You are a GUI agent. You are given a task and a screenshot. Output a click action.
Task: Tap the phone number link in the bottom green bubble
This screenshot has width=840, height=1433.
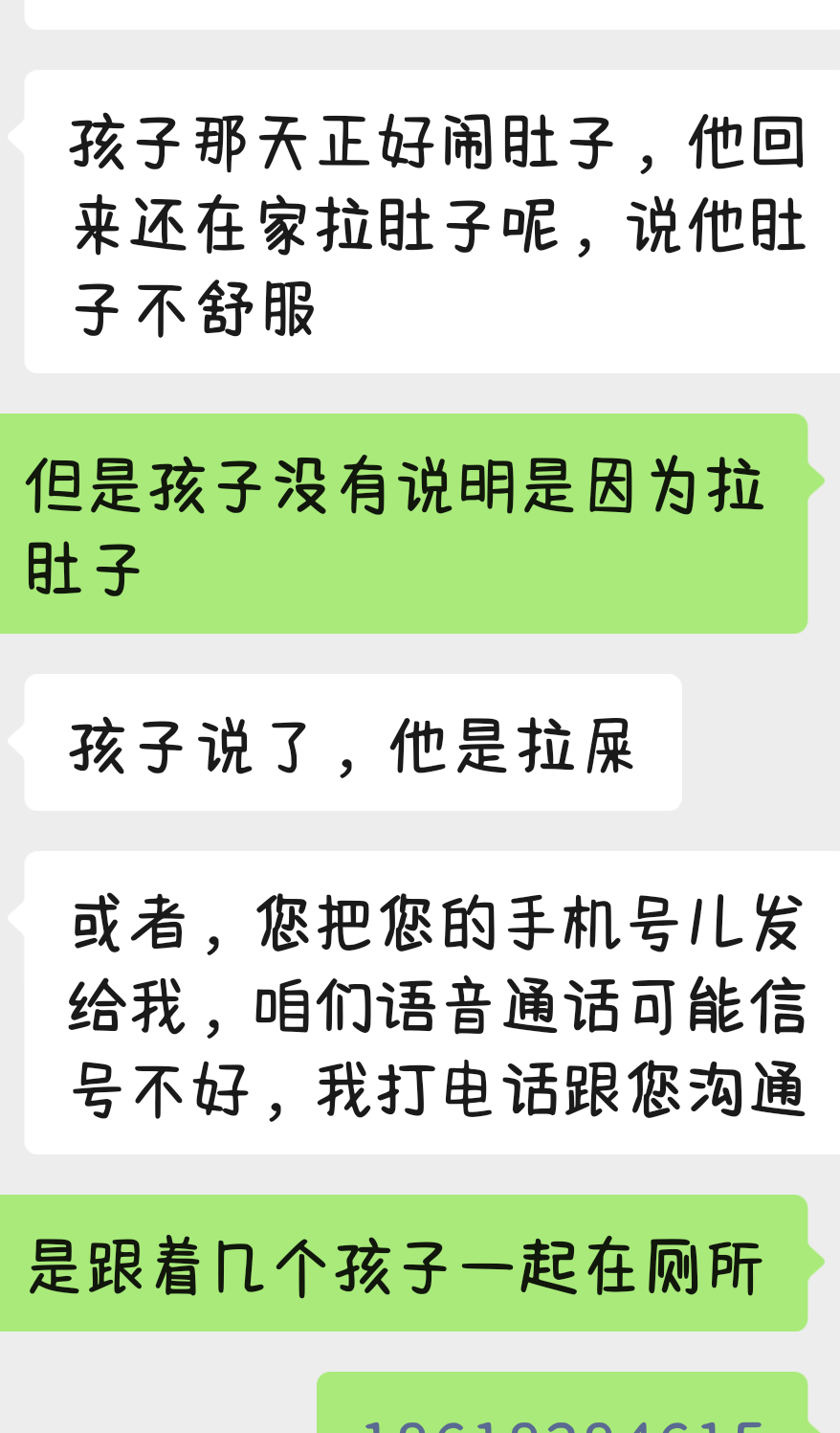563,1426
